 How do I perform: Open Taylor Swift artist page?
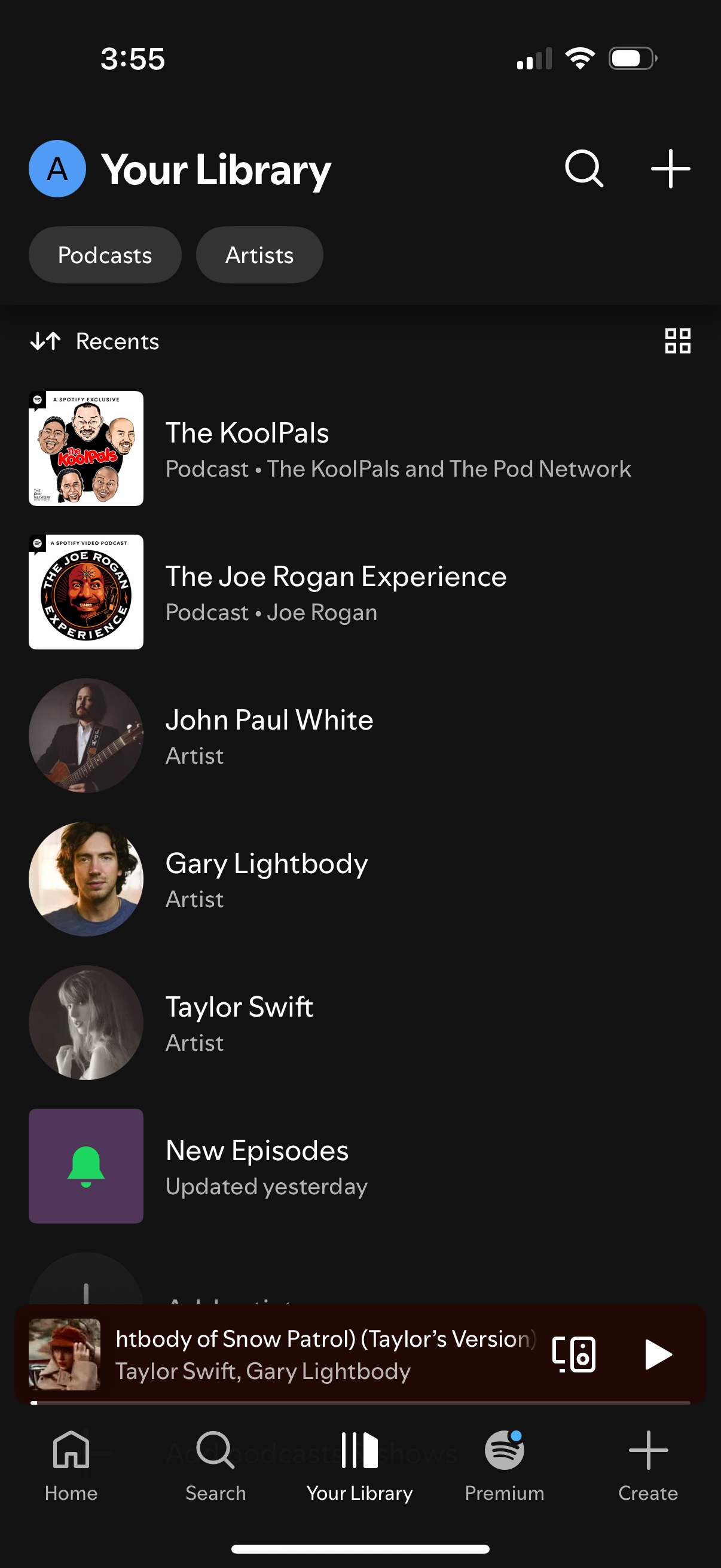pyautogui.click(x=239, y=1023)
